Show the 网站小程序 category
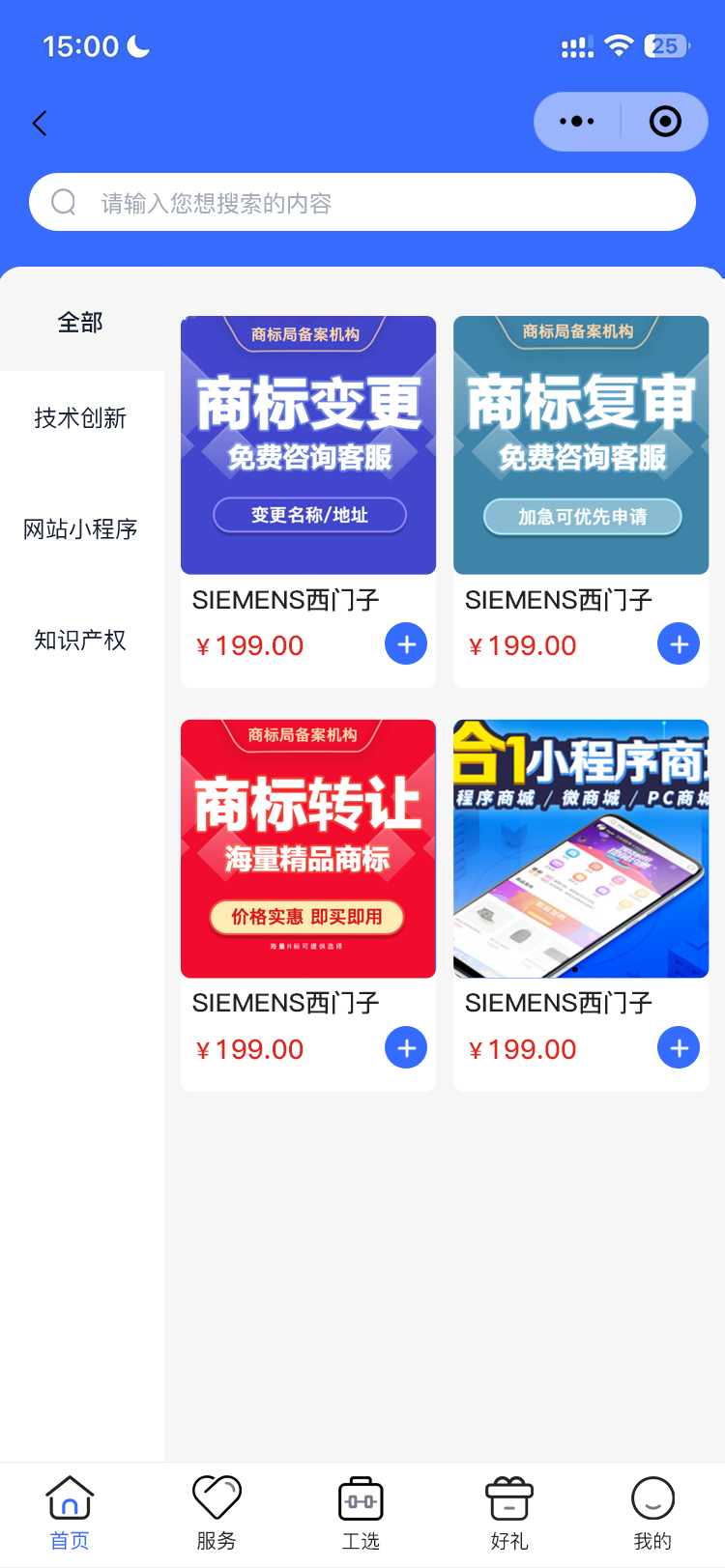 pos(80,529)
